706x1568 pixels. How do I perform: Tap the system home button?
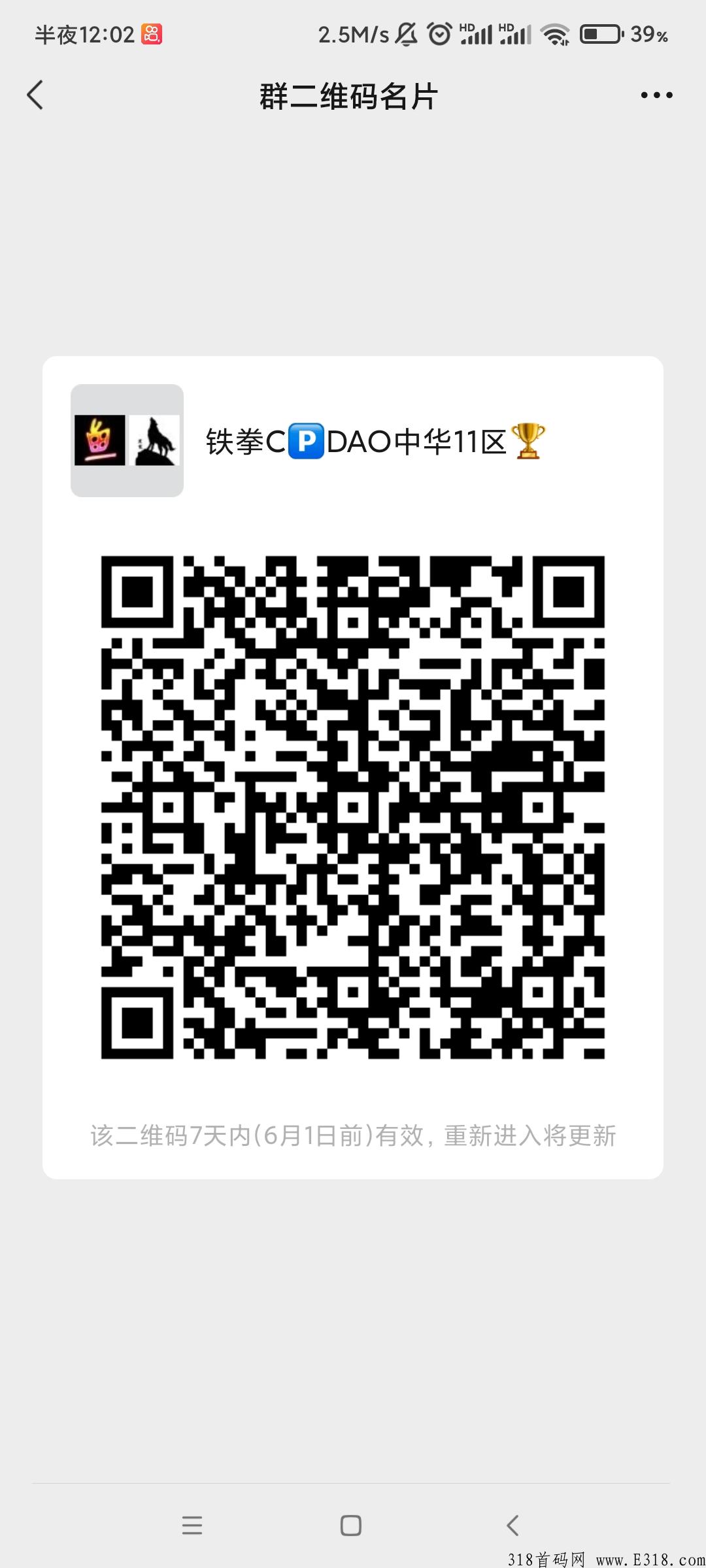click(351, 1525)
